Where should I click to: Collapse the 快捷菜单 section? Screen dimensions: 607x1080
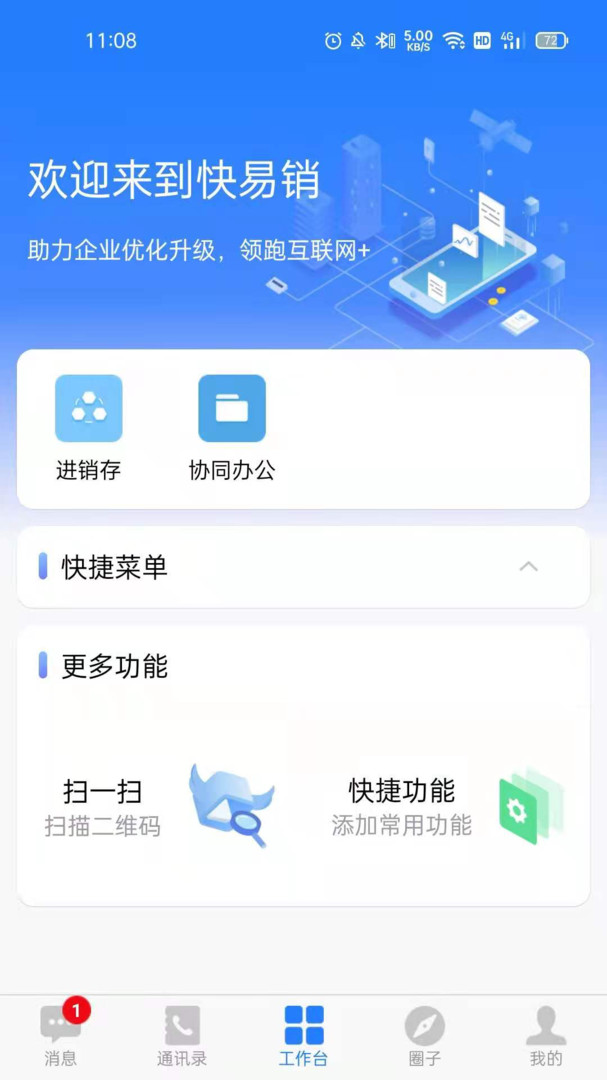tap(528, 567)
